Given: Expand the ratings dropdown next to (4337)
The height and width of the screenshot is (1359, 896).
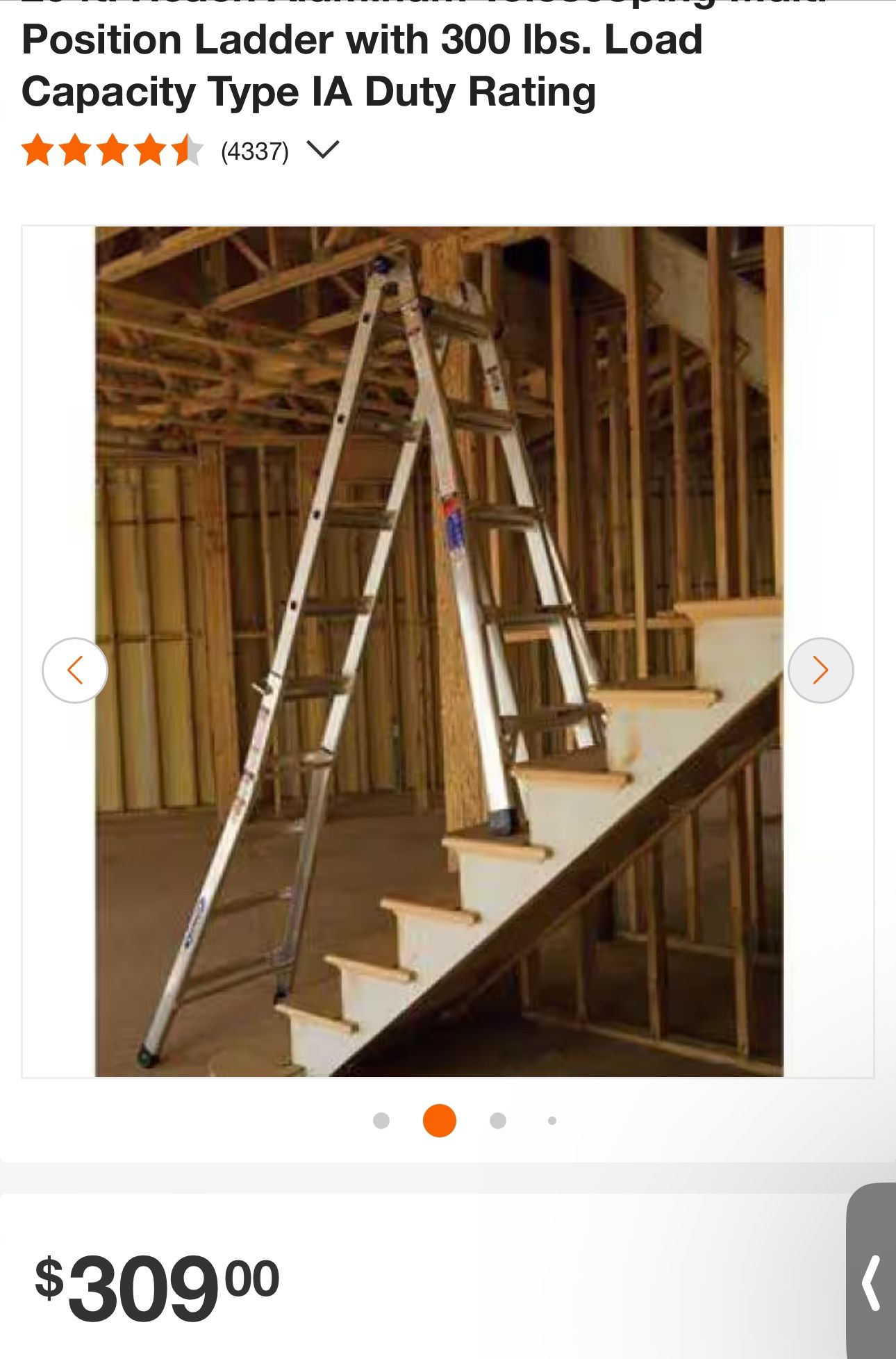Looking at the screenshot, I should [x=323, y=149].
